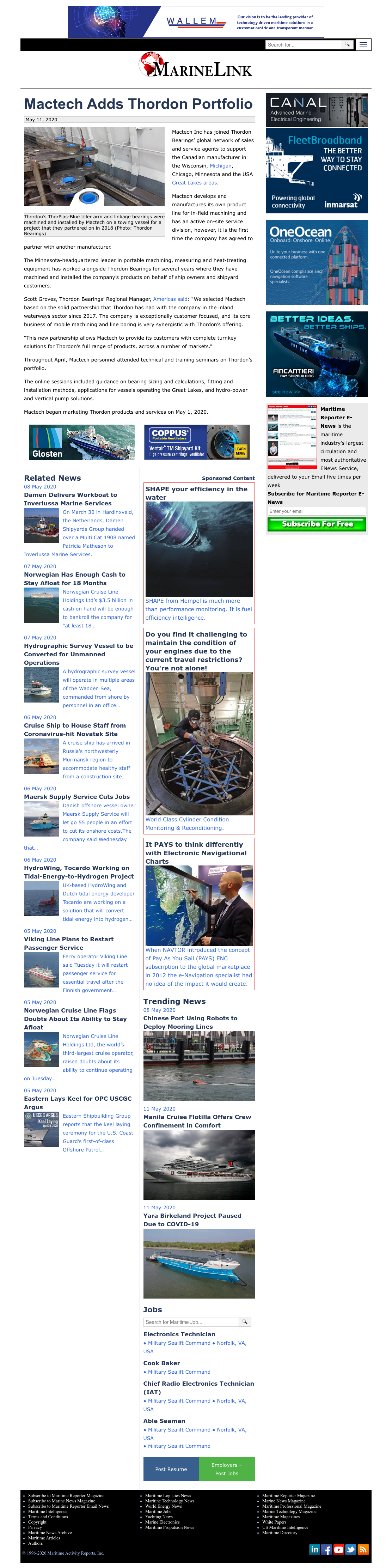Open the Electronics Technician job listing
This screenshot has height=1568, width=392.
pos(179,1334)
